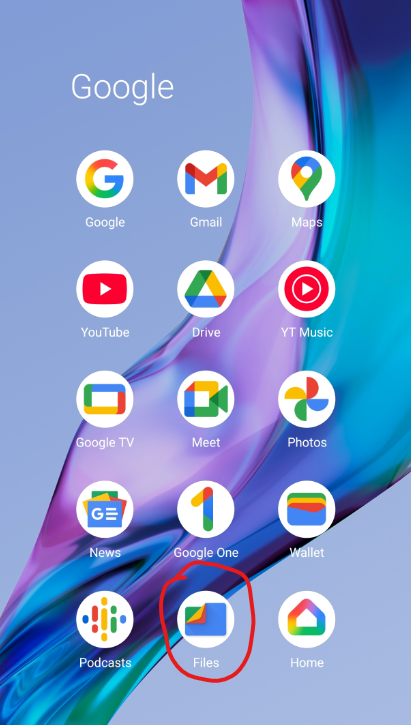Launch Podcasts

click(x=105, y=619)
